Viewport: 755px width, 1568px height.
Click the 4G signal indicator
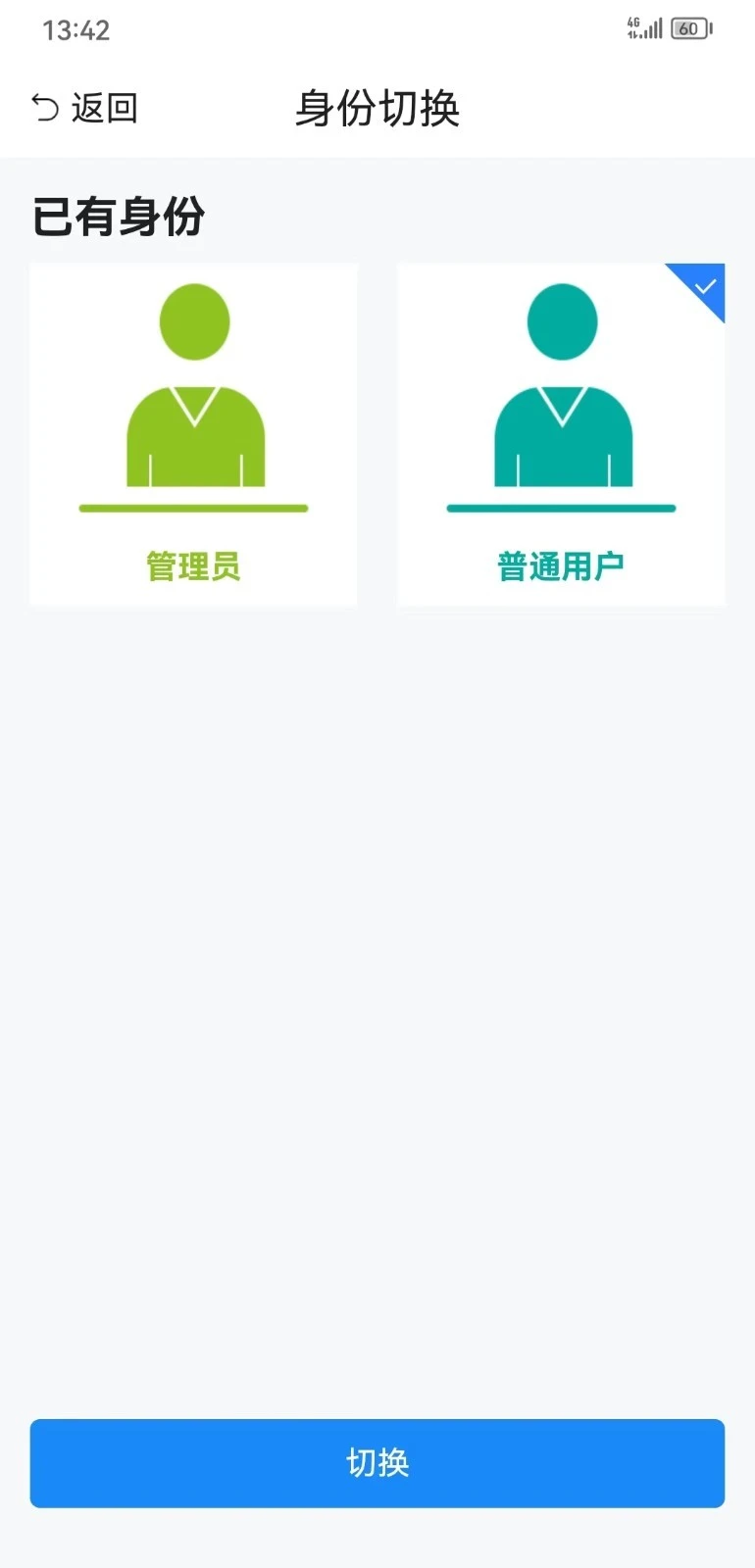click(x=645, y=28)
